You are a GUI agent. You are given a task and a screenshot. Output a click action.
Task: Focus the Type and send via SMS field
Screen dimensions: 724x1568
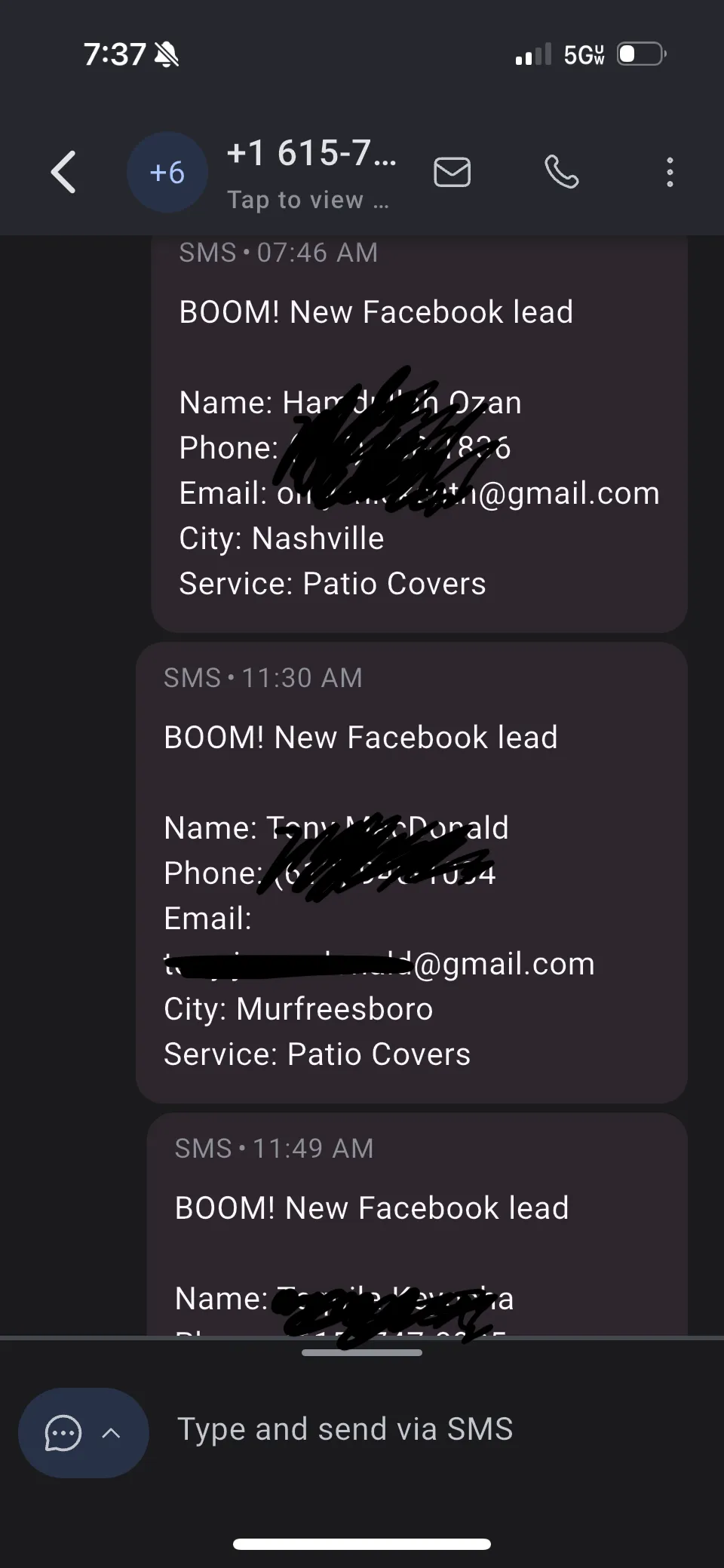[x=422, y=1430]
